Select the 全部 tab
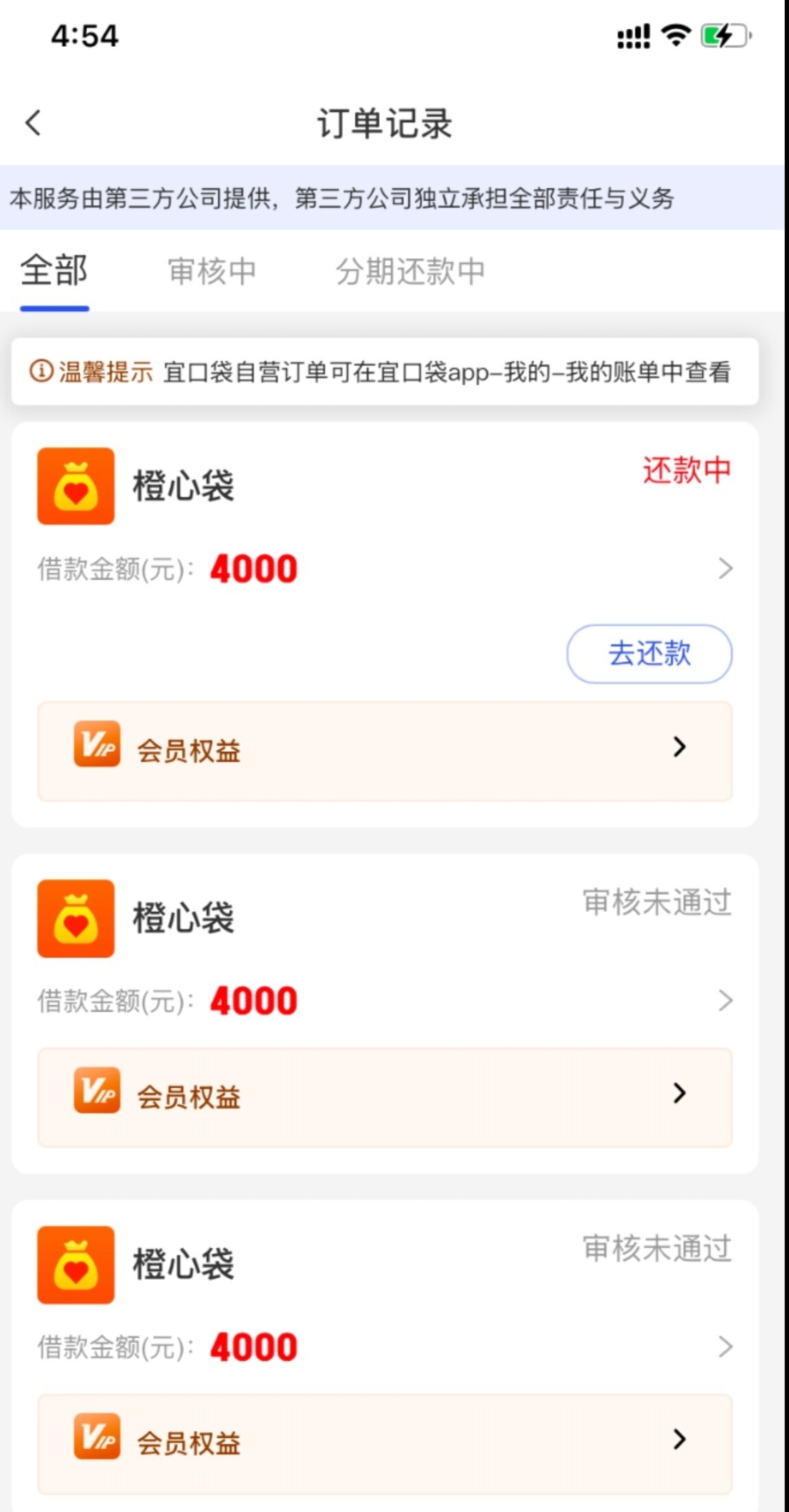 [54, 271]
